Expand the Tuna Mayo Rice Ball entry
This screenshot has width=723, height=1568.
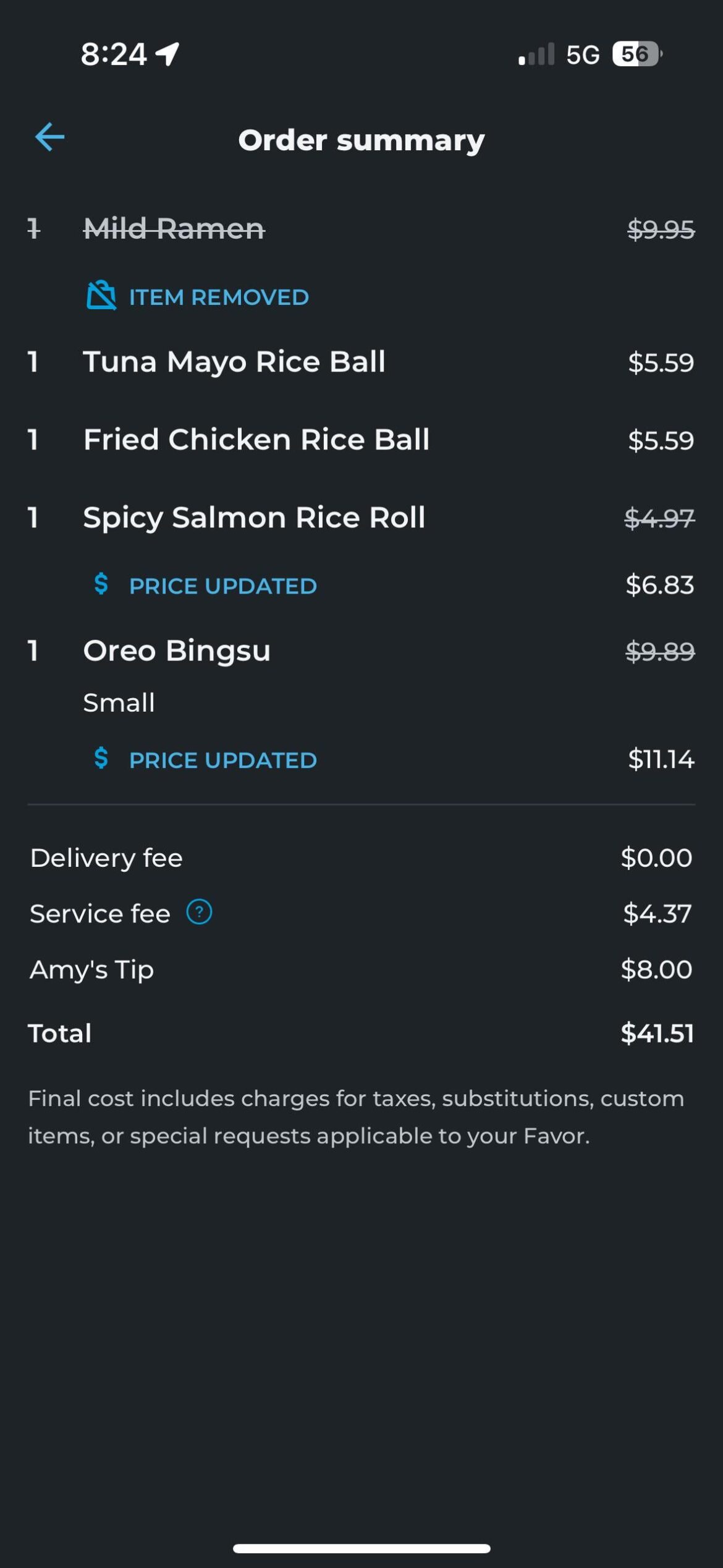235,362
